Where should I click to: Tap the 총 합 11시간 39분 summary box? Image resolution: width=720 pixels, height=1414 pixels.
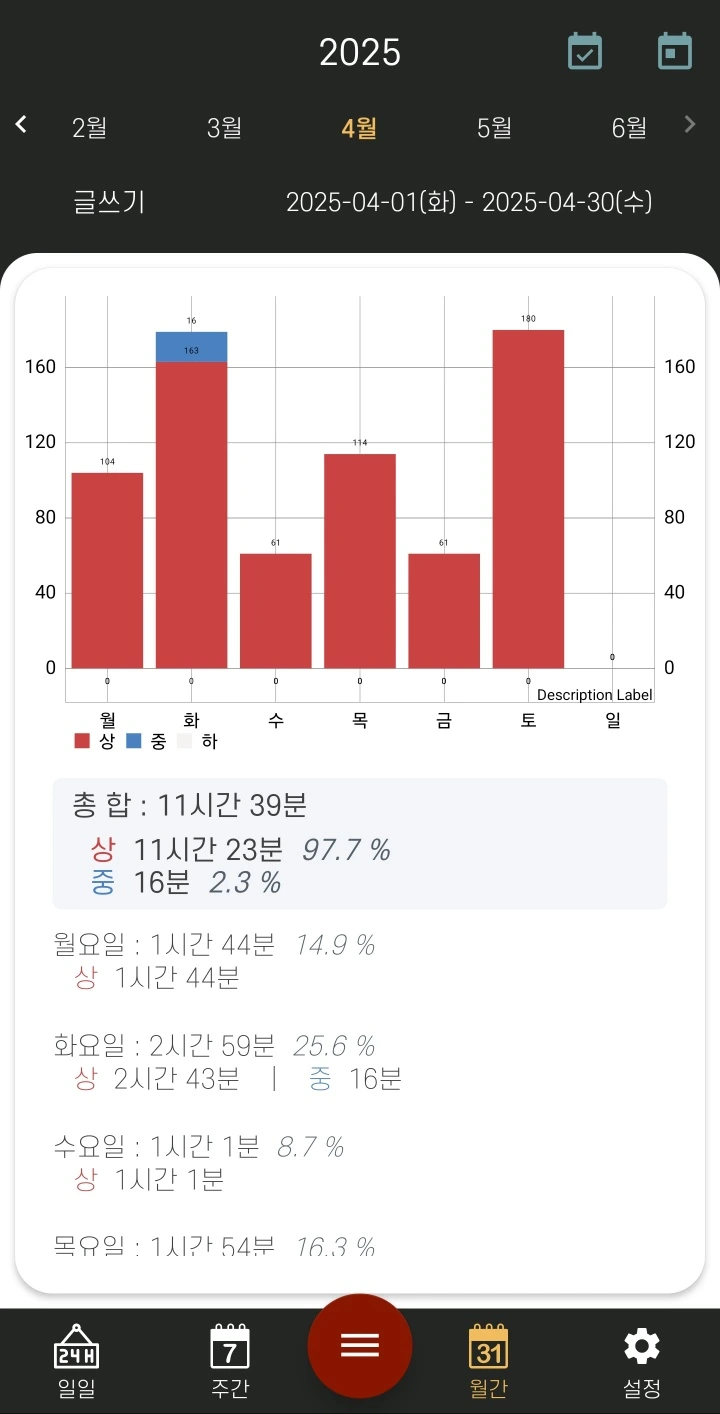click(360, 840)
